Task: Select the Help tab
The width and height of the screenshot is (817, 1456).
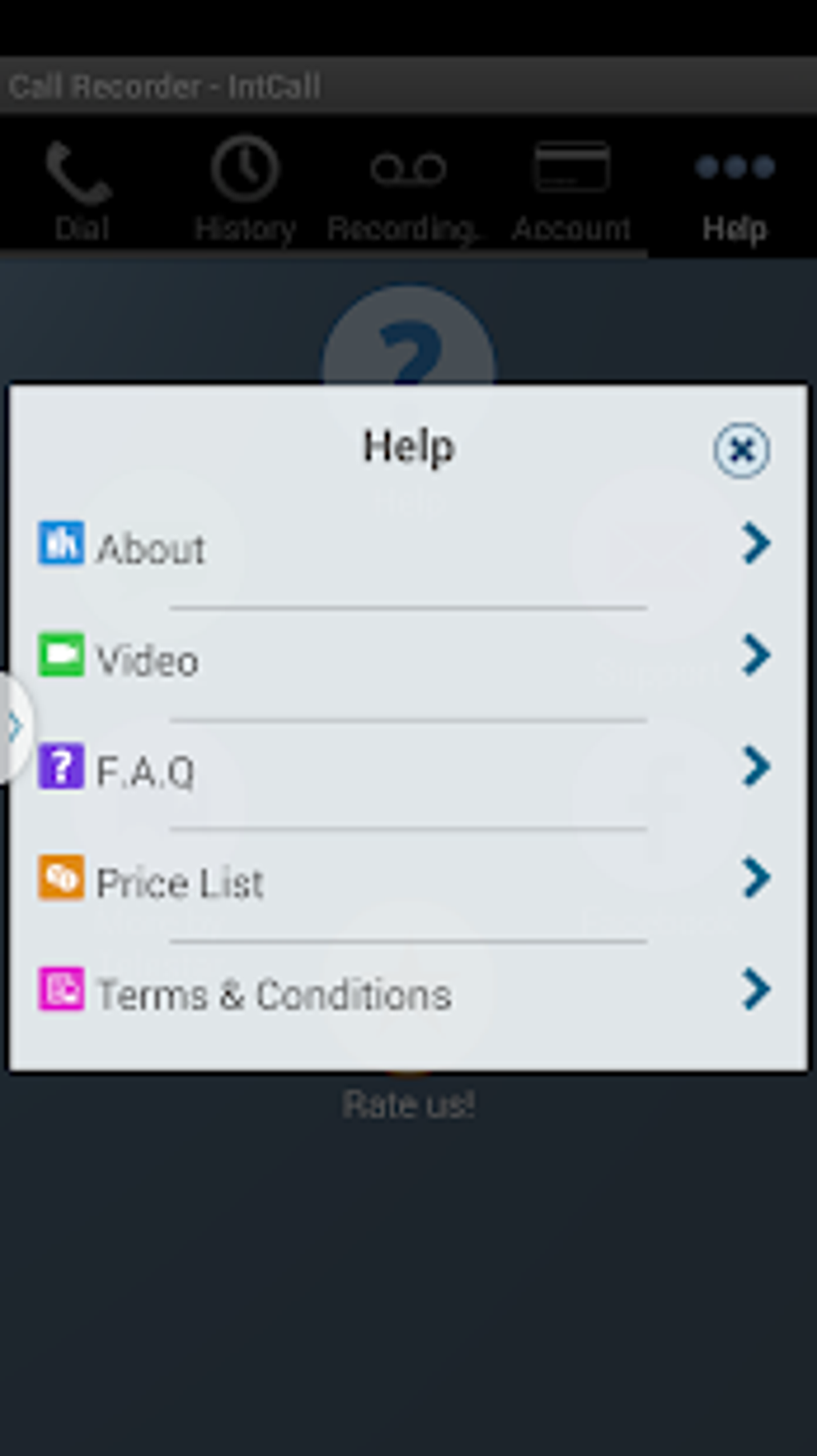Action: 734,192
